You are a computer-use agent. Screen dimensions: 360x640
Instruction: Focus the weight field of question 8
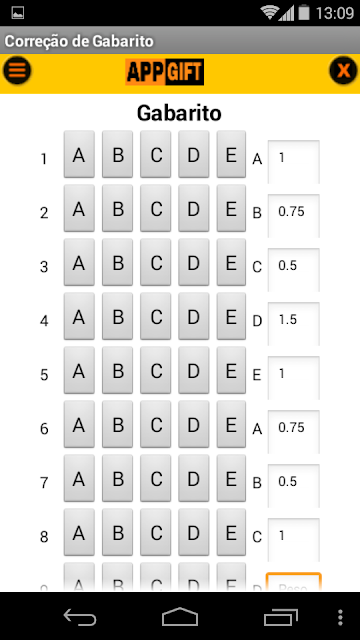(293, 540)
